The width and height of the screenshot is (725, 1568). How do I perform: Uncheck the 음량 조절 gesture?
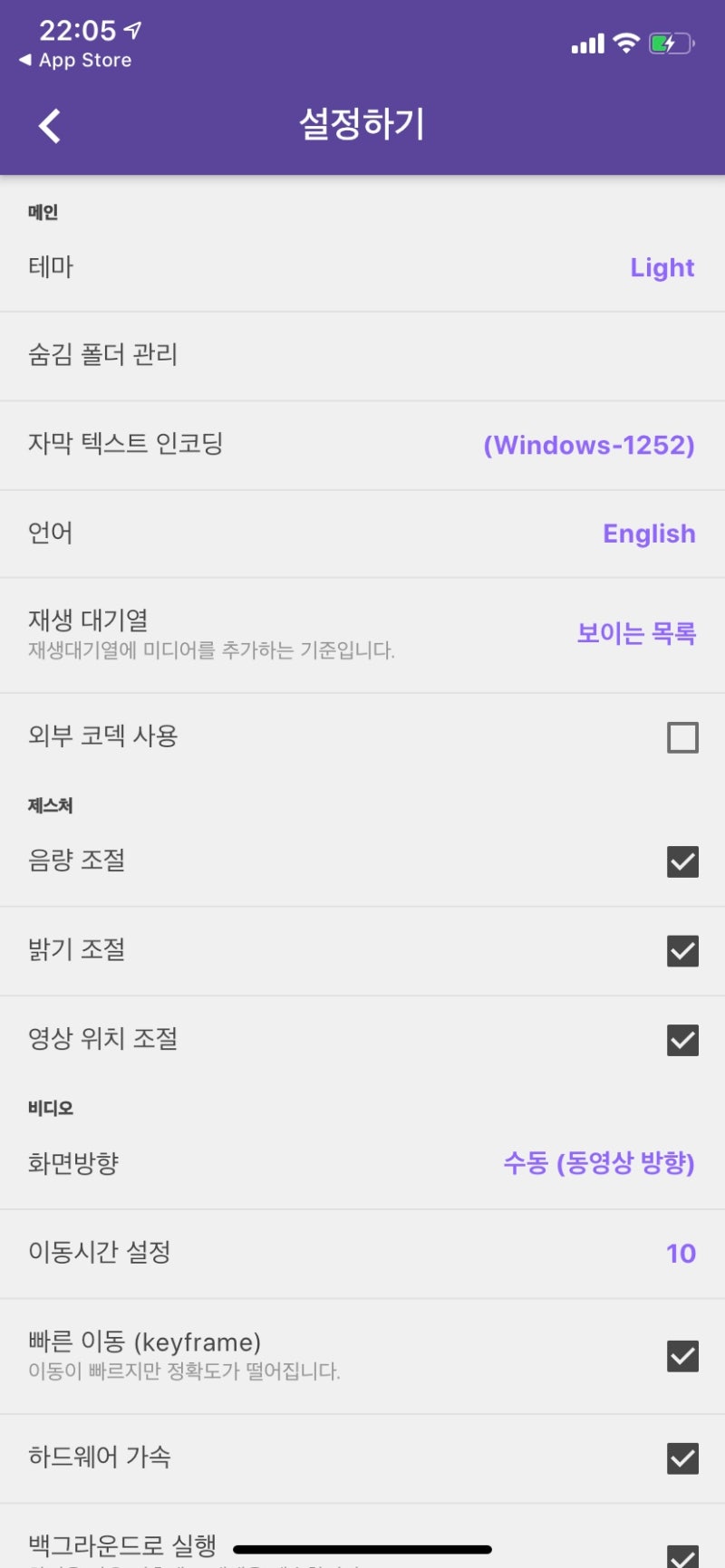[682, 861]
